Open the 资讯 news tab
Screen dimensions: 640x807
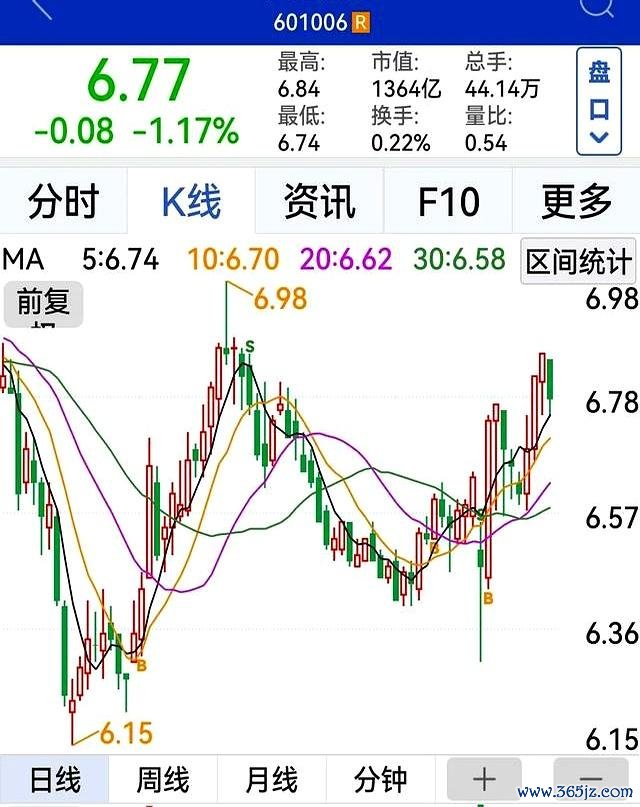click(x=319, y=202)
